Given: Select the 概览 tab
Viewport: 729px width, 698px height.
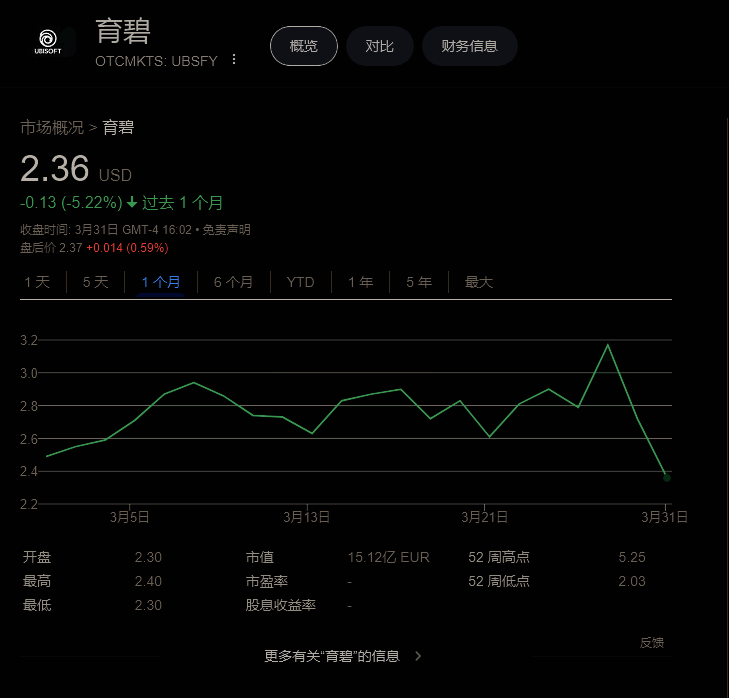Looking at the screenshot, I should [304, 46].
